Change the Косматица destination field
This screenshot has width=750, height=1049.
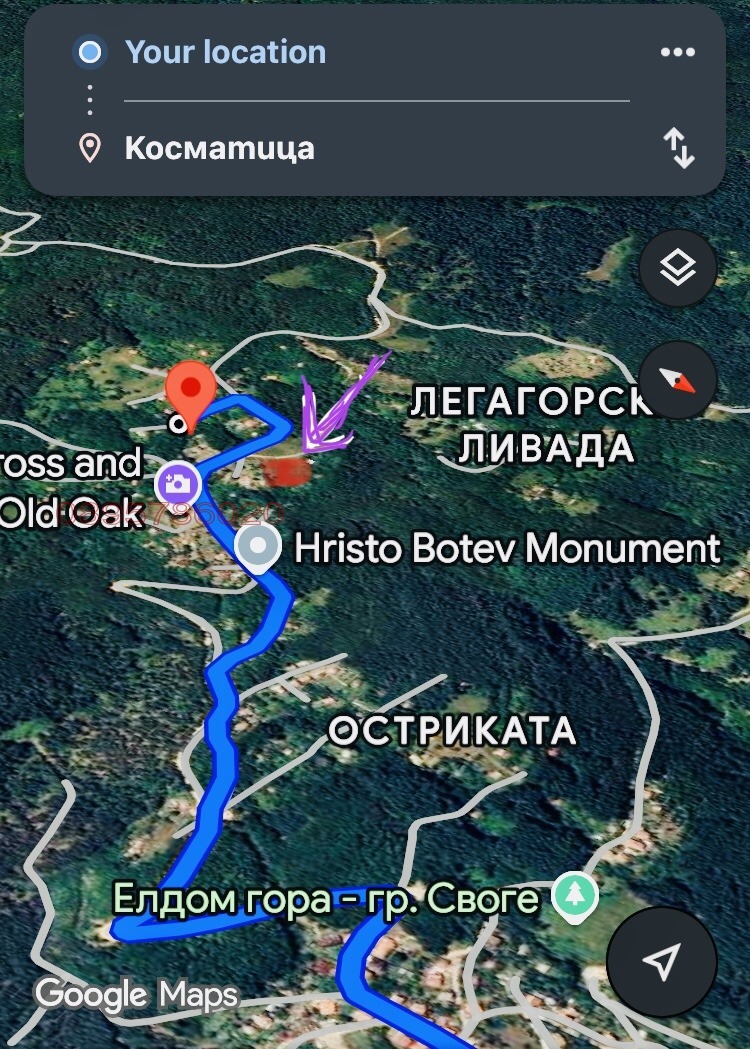tap(220, 149)
